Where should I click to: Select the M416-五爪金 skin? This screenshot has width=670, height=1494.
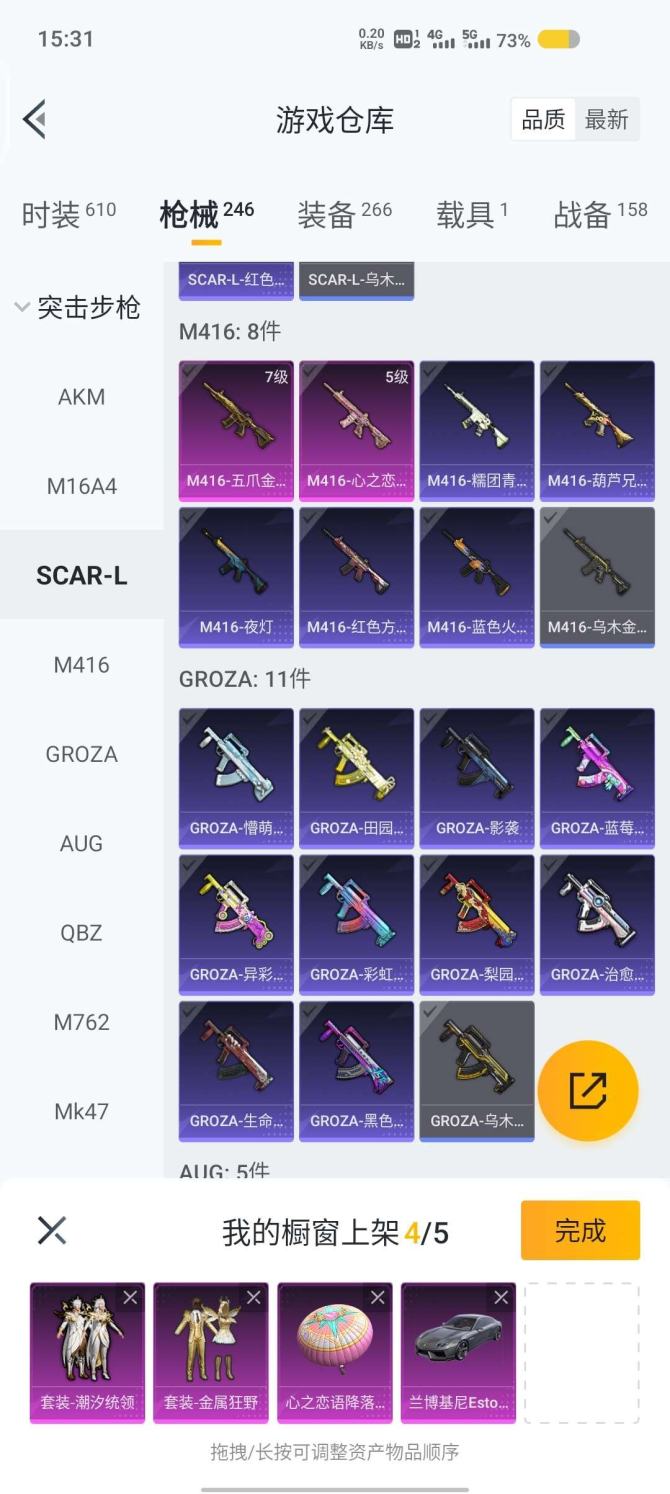[x=236, y=430]
